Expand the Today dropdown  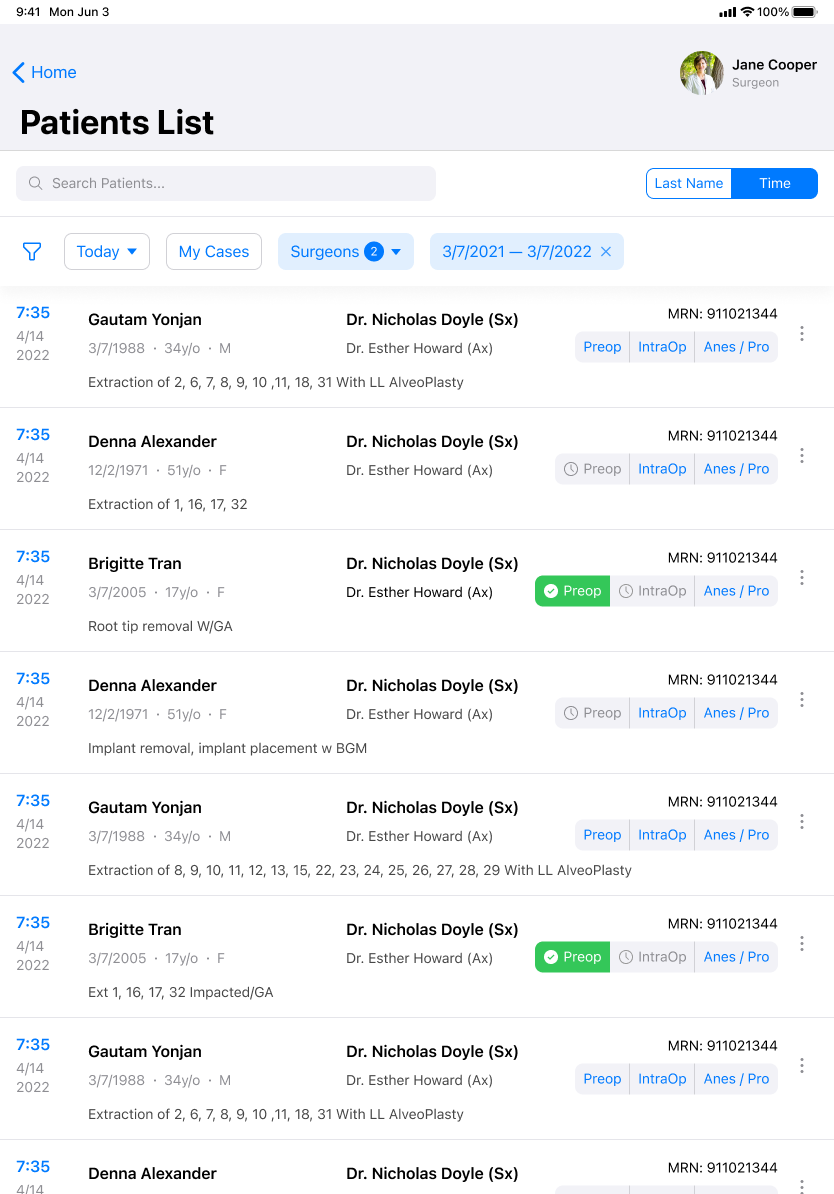pos(107,252)
